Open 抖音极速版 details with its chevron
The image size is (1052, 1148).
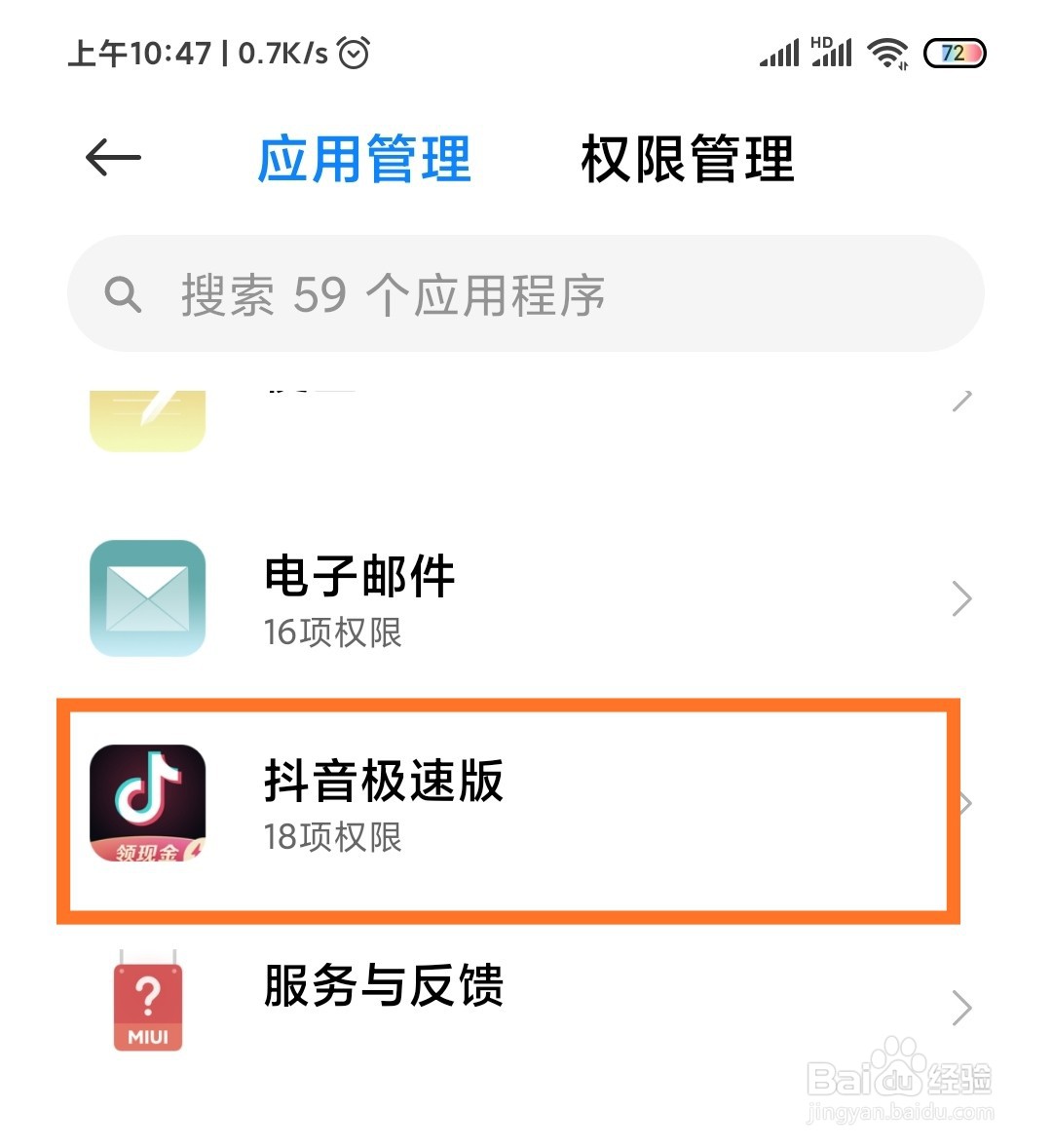[962, 803]
